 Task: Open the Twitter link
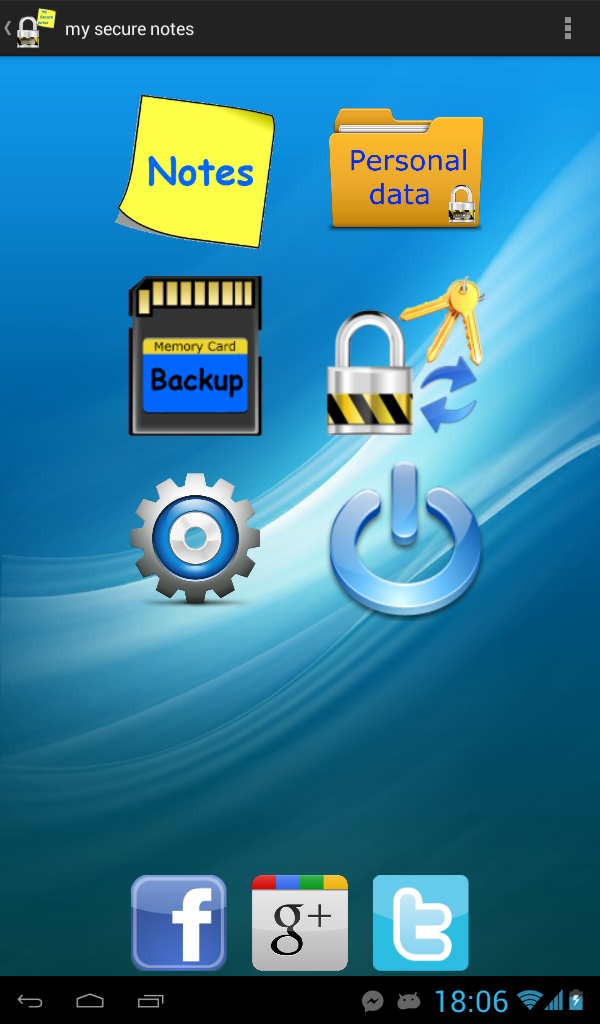pos(420,923)
